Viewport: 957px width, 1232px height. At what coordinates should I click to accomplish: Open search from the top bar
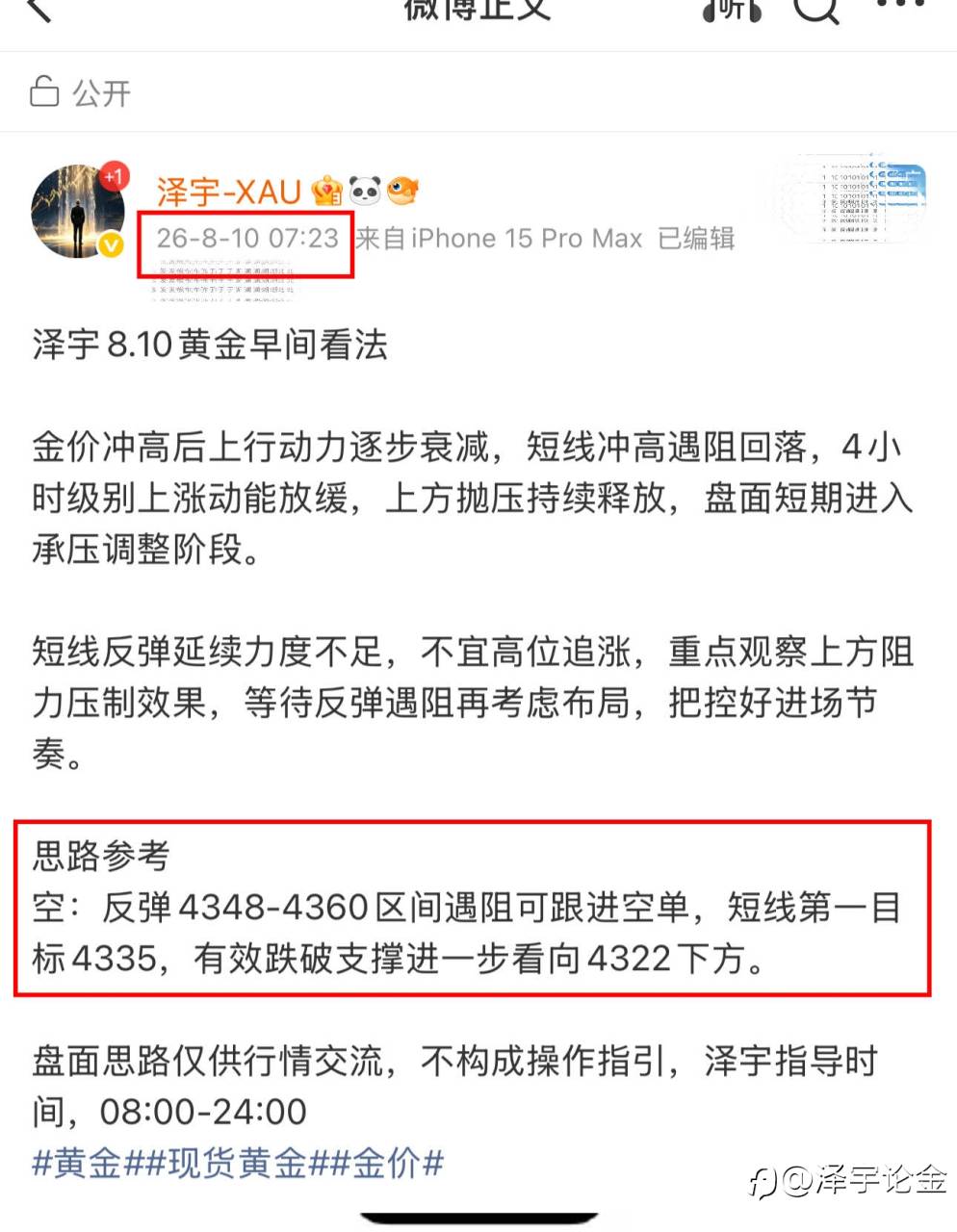[x=816, y=10]
